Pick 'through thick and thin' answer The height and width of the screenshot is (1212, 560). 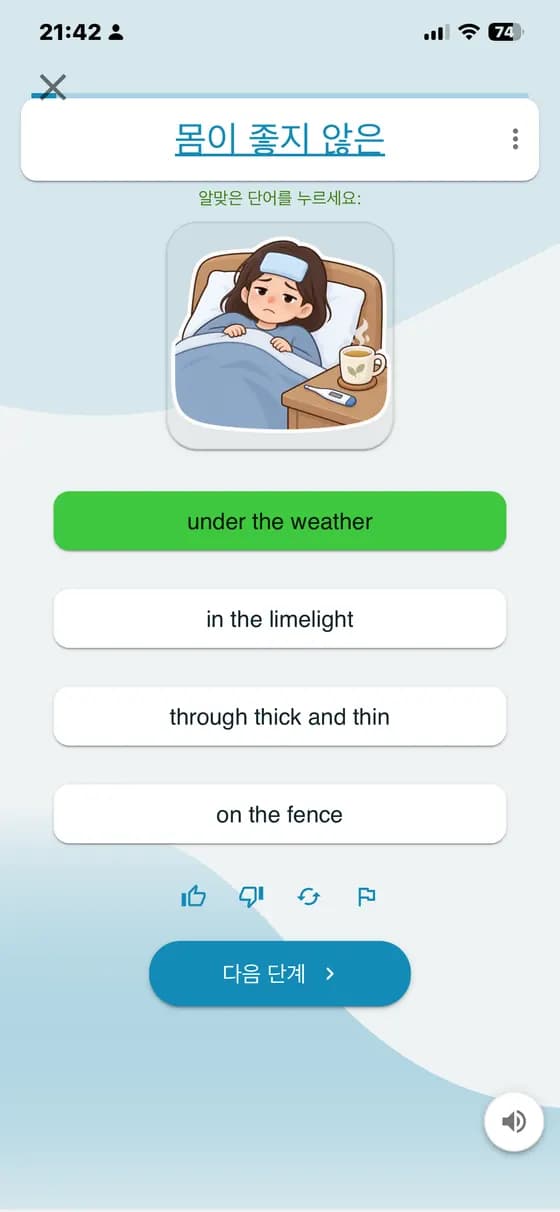[280, 716]
